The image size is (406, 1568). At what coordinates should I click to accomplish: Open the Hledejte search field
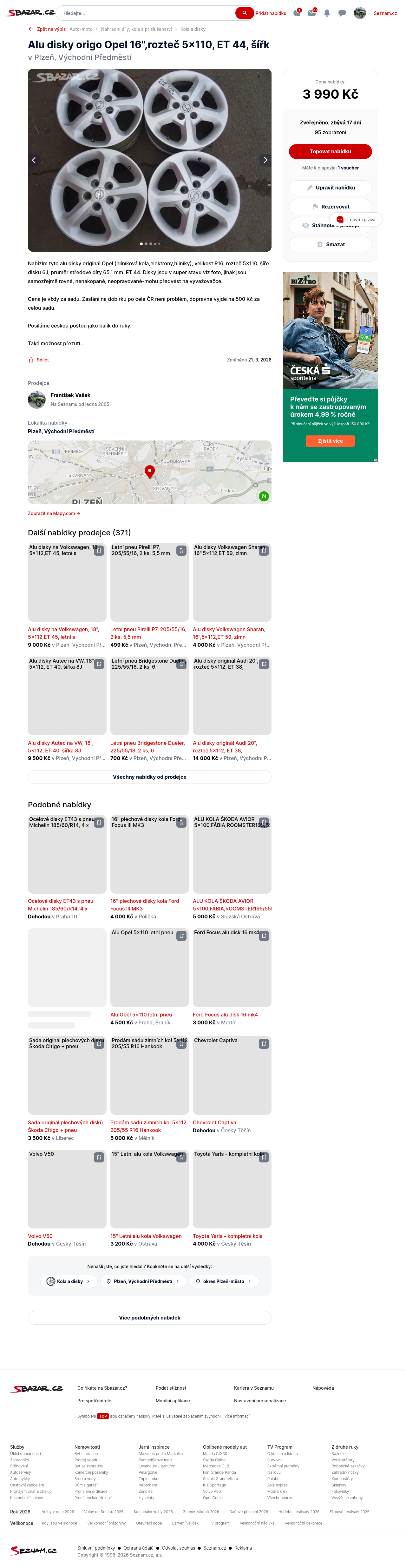(x=146, y=13)
